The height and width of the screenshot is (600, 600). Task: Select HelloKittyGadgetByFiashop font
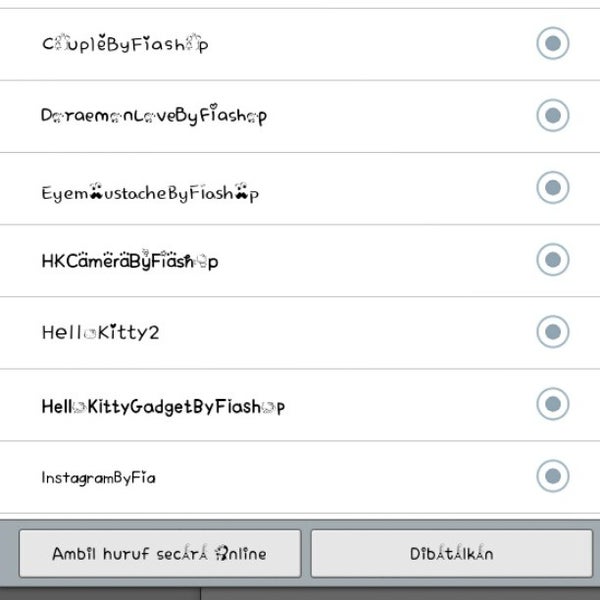(552, 405)
